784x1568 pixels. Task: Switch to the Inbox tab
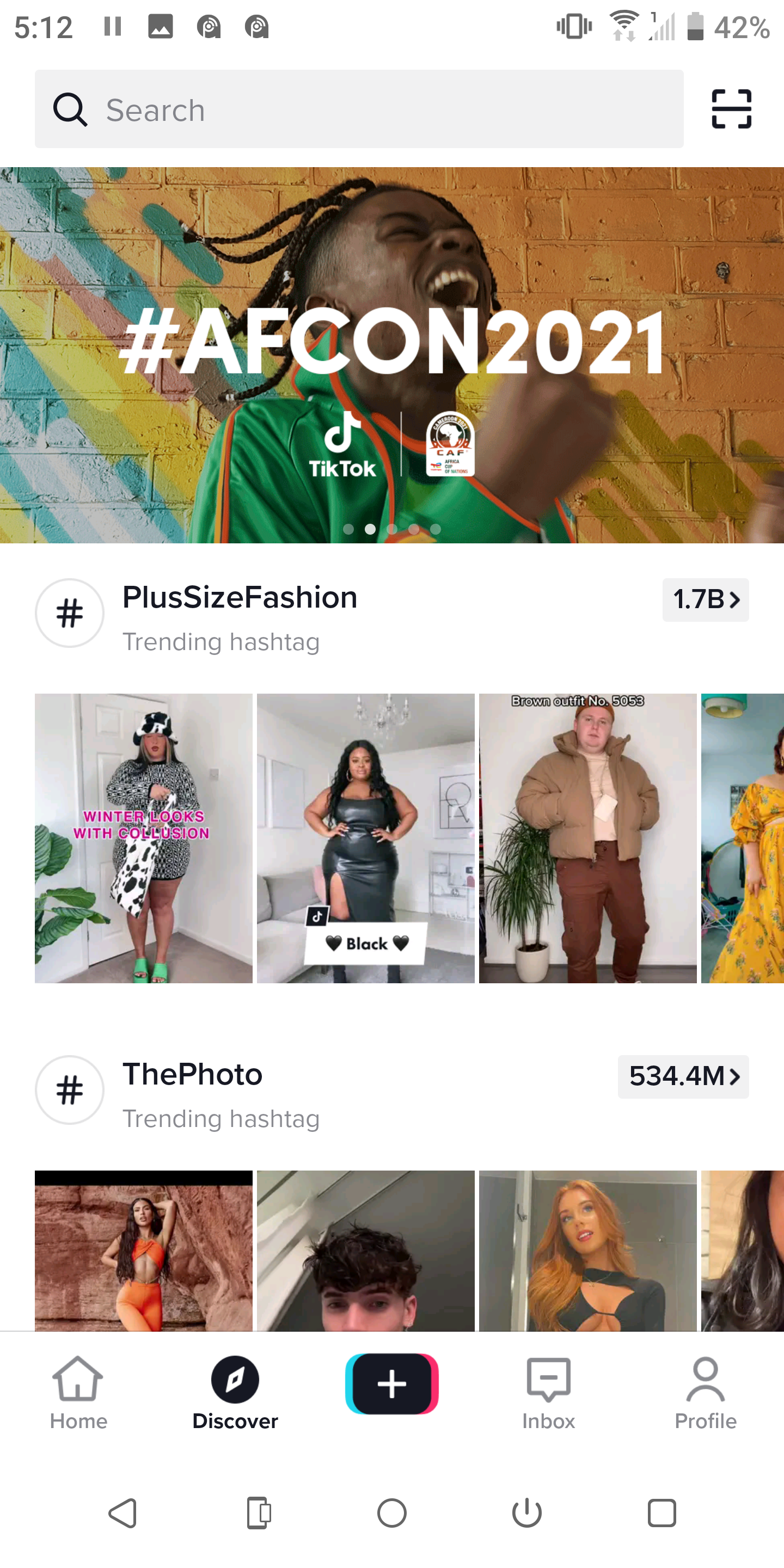[548, 1393]
